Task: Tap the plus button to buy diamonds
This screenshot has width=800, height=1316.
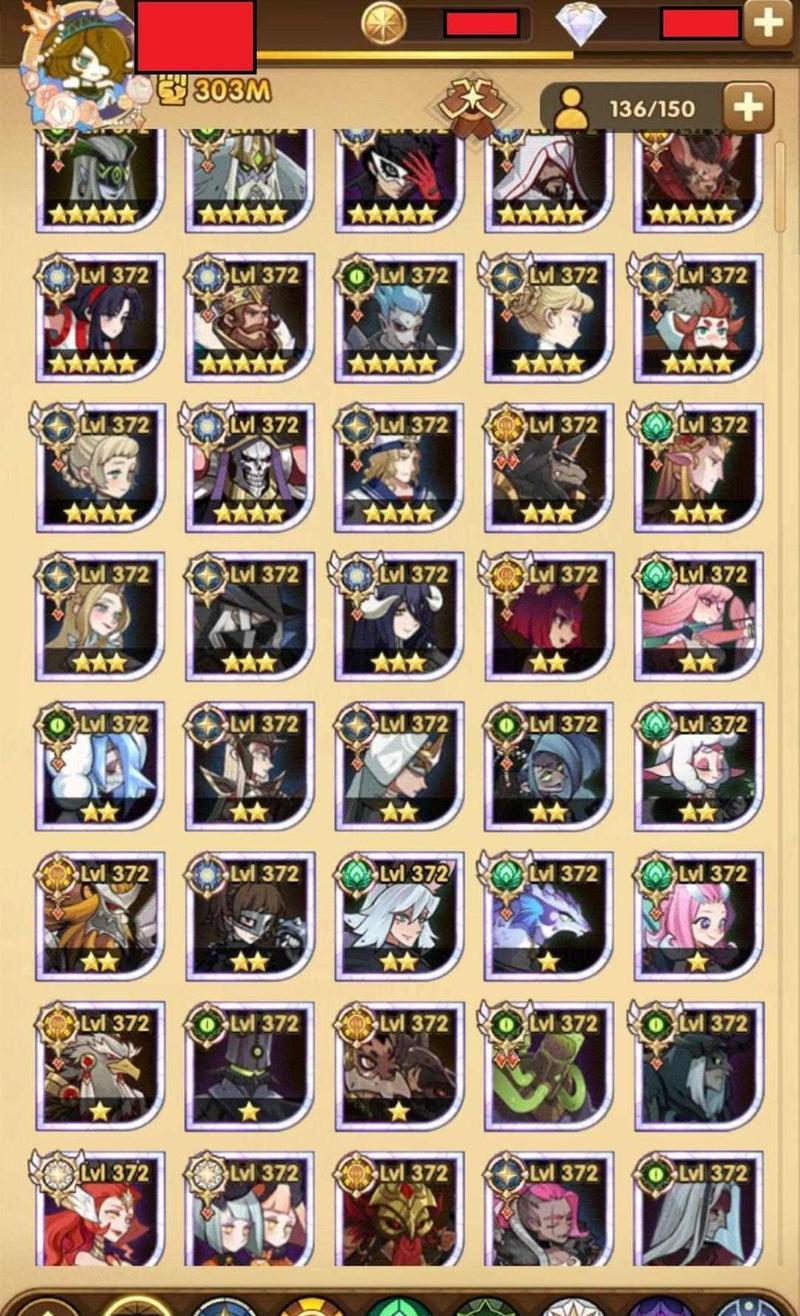Action: click(768, 24)
